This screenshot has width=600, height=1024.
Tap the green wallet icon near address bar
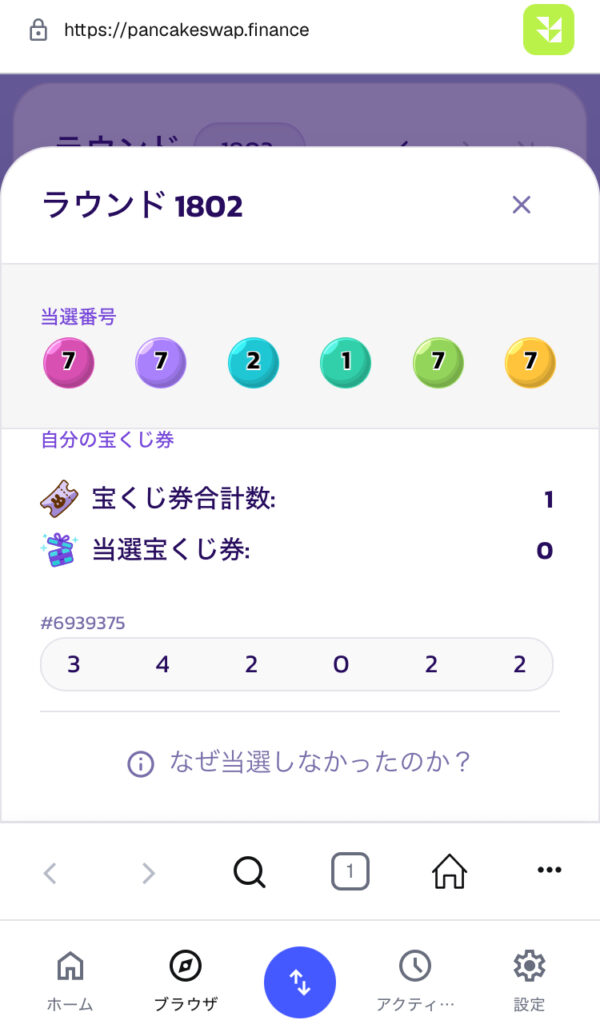pyautogui.click(x=549, y=29)
